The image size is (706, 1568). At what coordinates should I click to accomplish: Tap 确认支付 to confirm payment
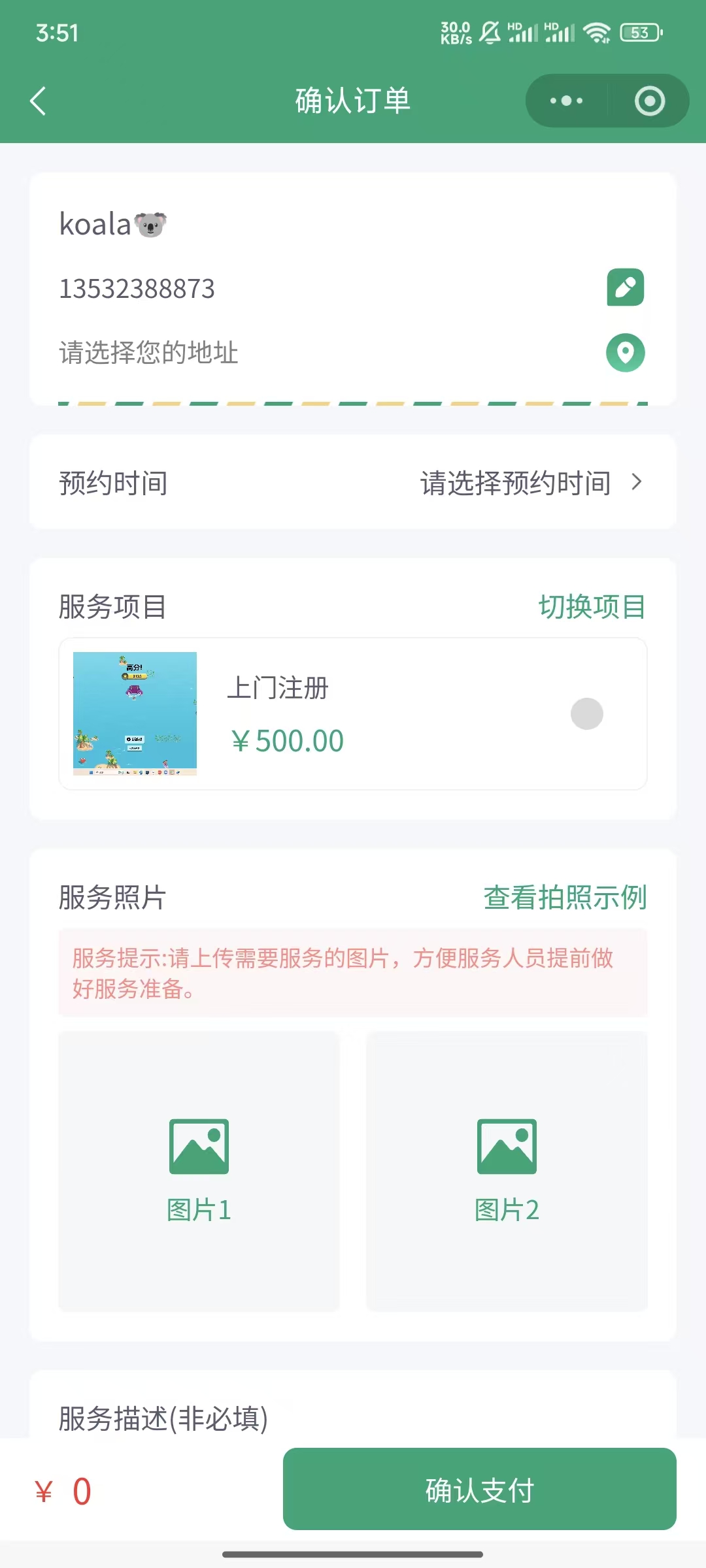coord(479,1490)
